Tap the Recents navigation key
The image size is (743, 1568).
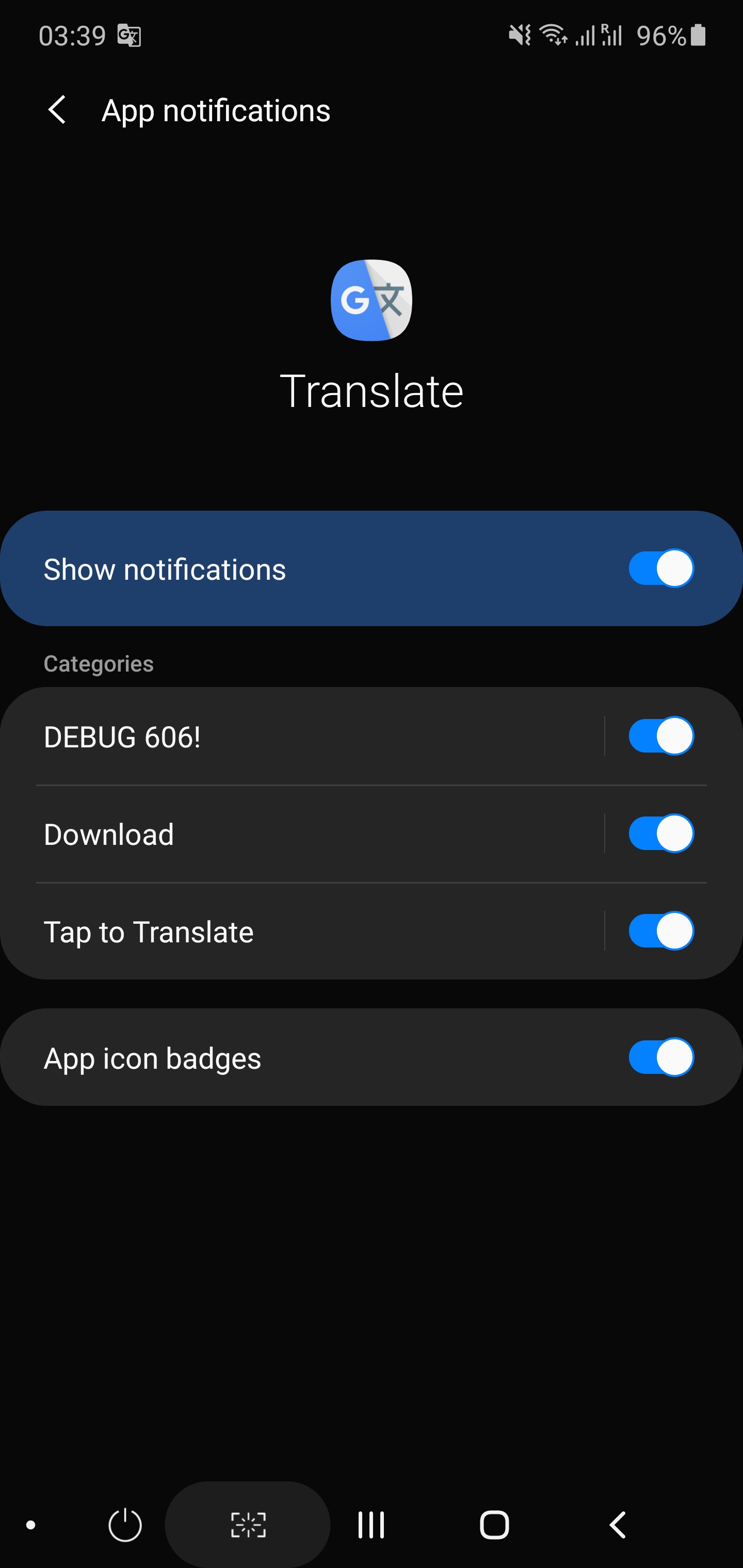(x=371, y=1524)
